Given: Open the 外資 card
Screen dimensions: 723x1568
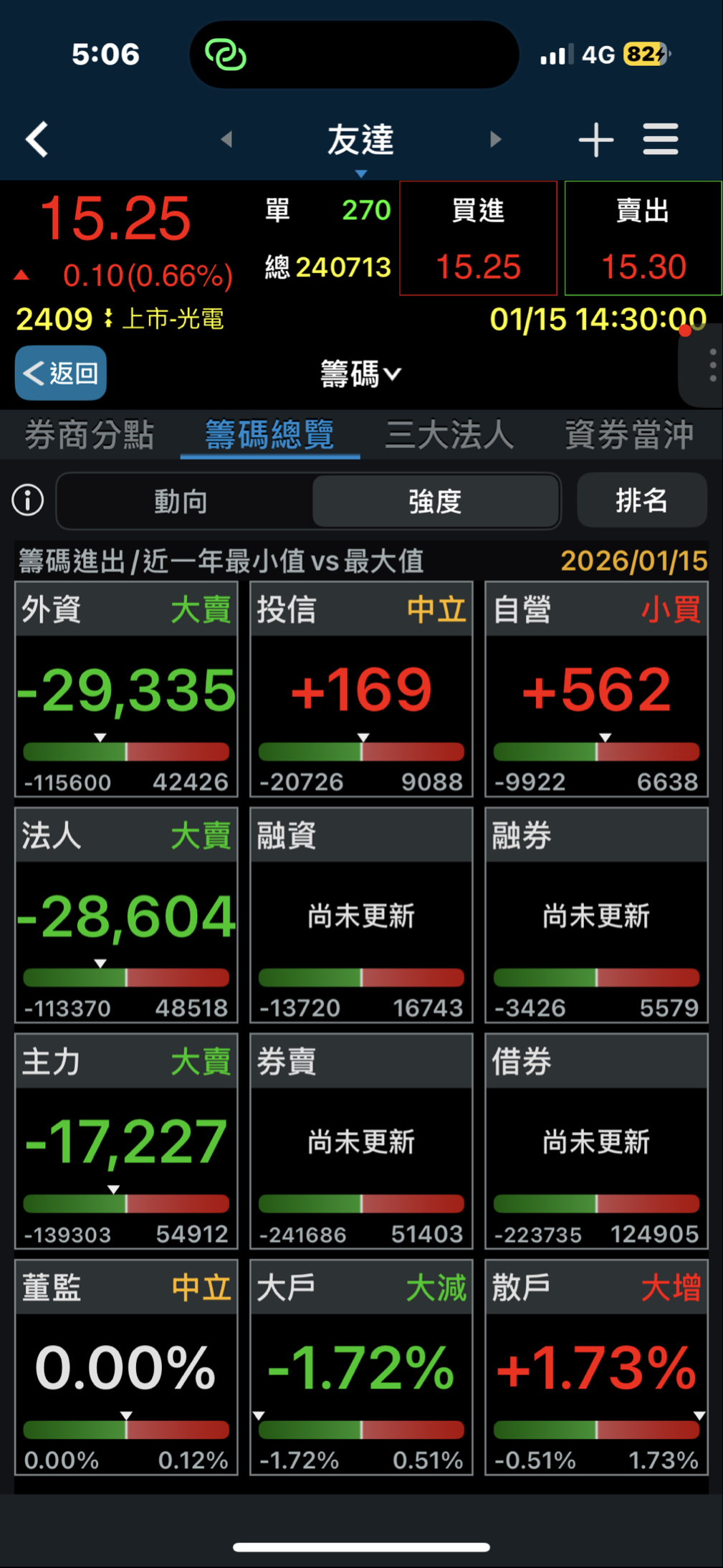Looking at the screenshot, I should [126, 688].
